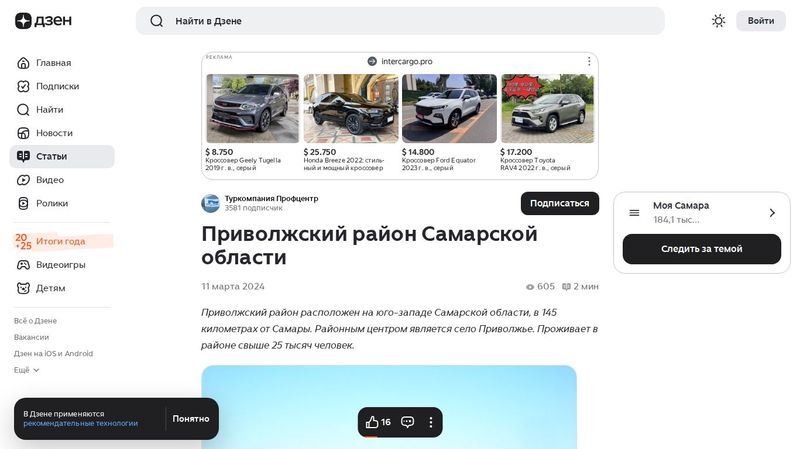Open Новости in the sidebar
Image resolution: width=800 pixels, height=449 pixels.
(x=54, y=133)
